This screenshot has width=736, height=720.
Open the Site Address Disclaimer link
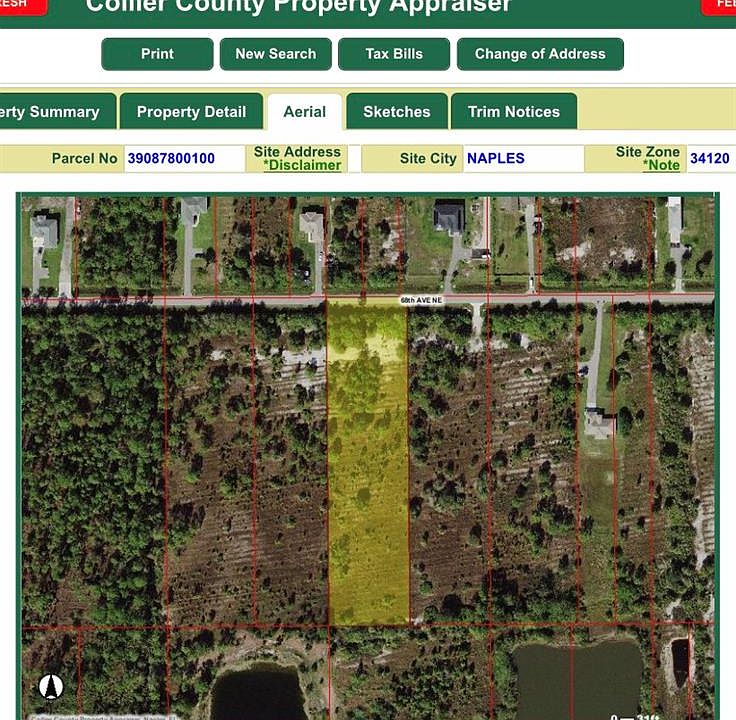[302, 165]
